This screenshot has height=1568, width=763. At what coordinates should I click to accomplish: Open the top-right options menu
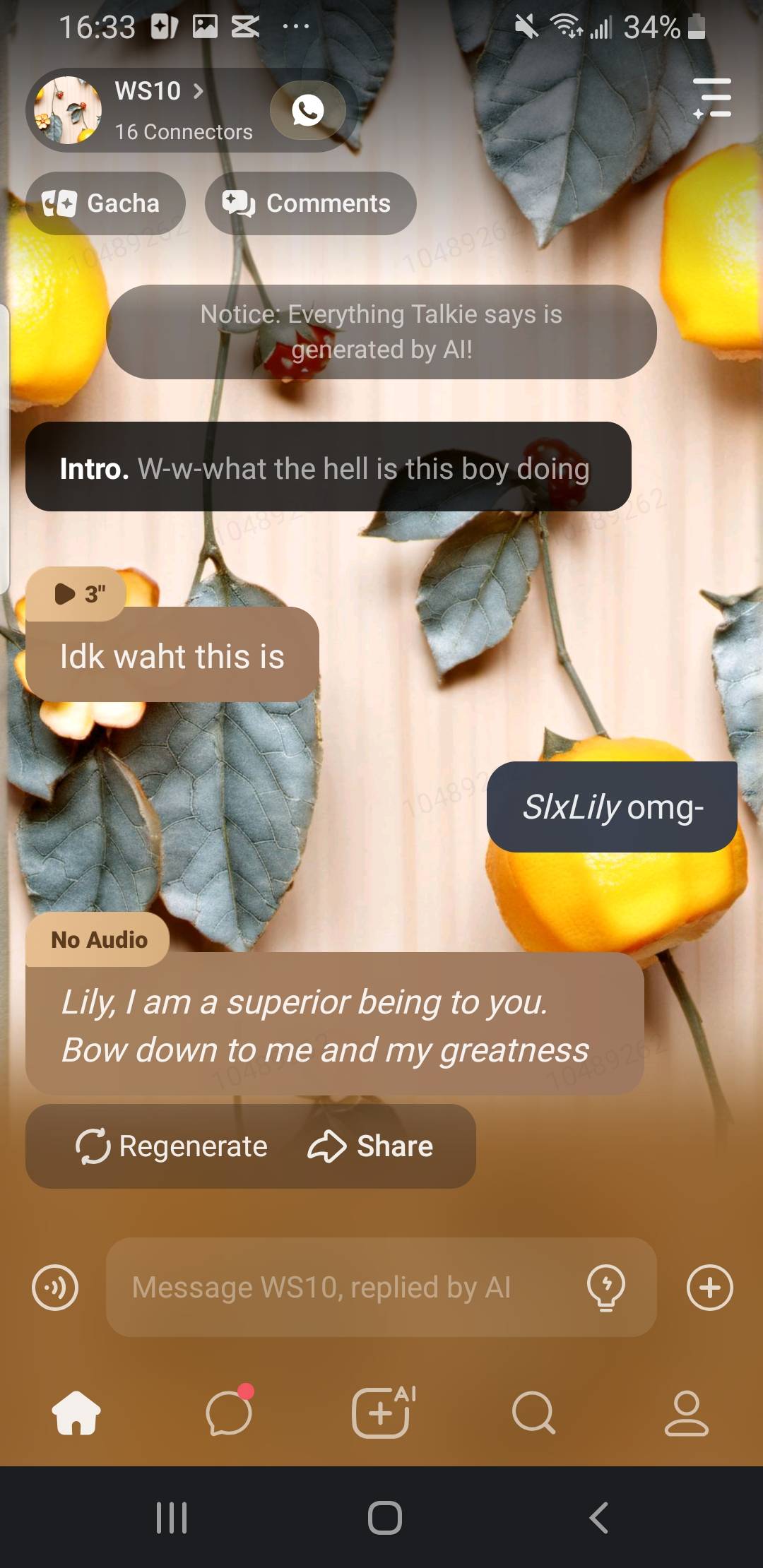[x=712, y=98]
